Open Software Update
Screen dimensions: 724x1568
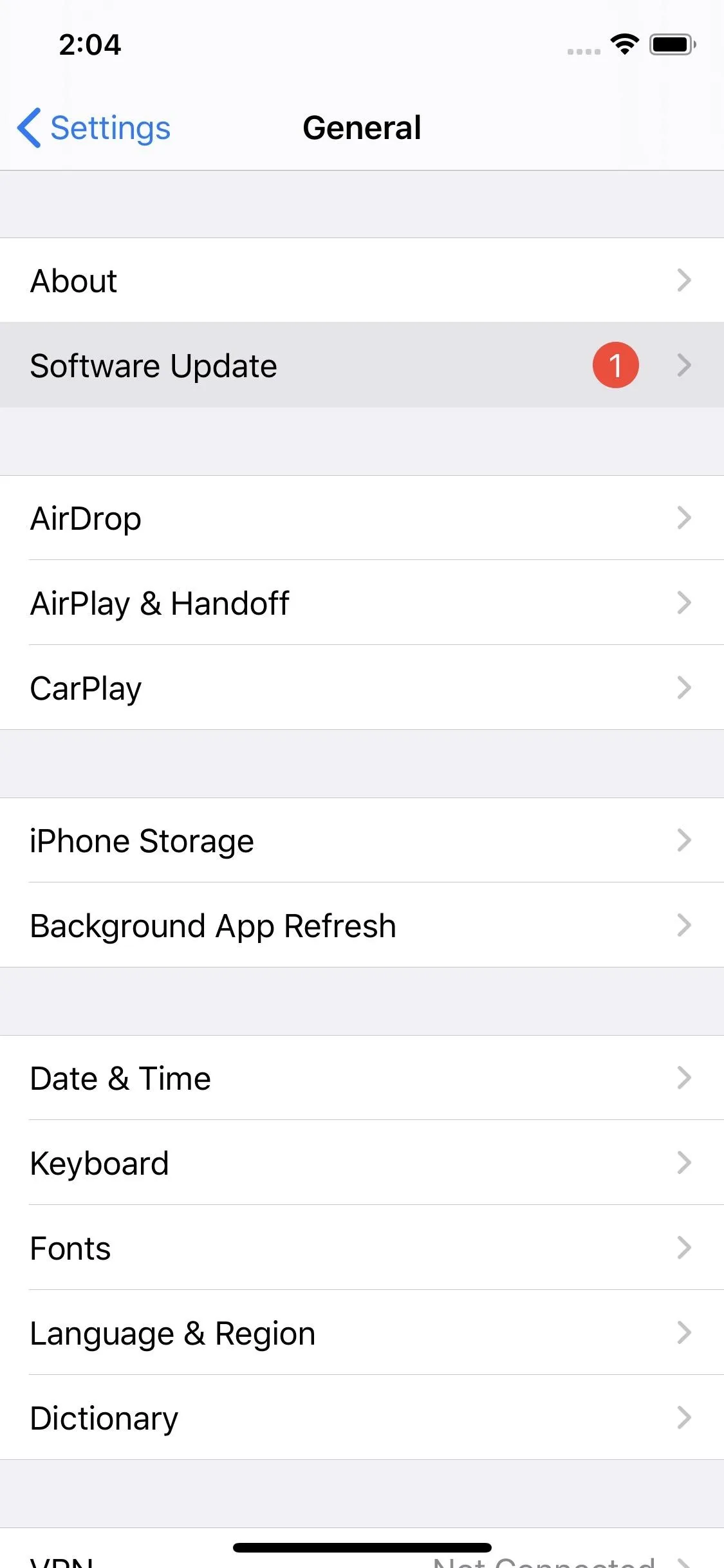tap(362, 365)
